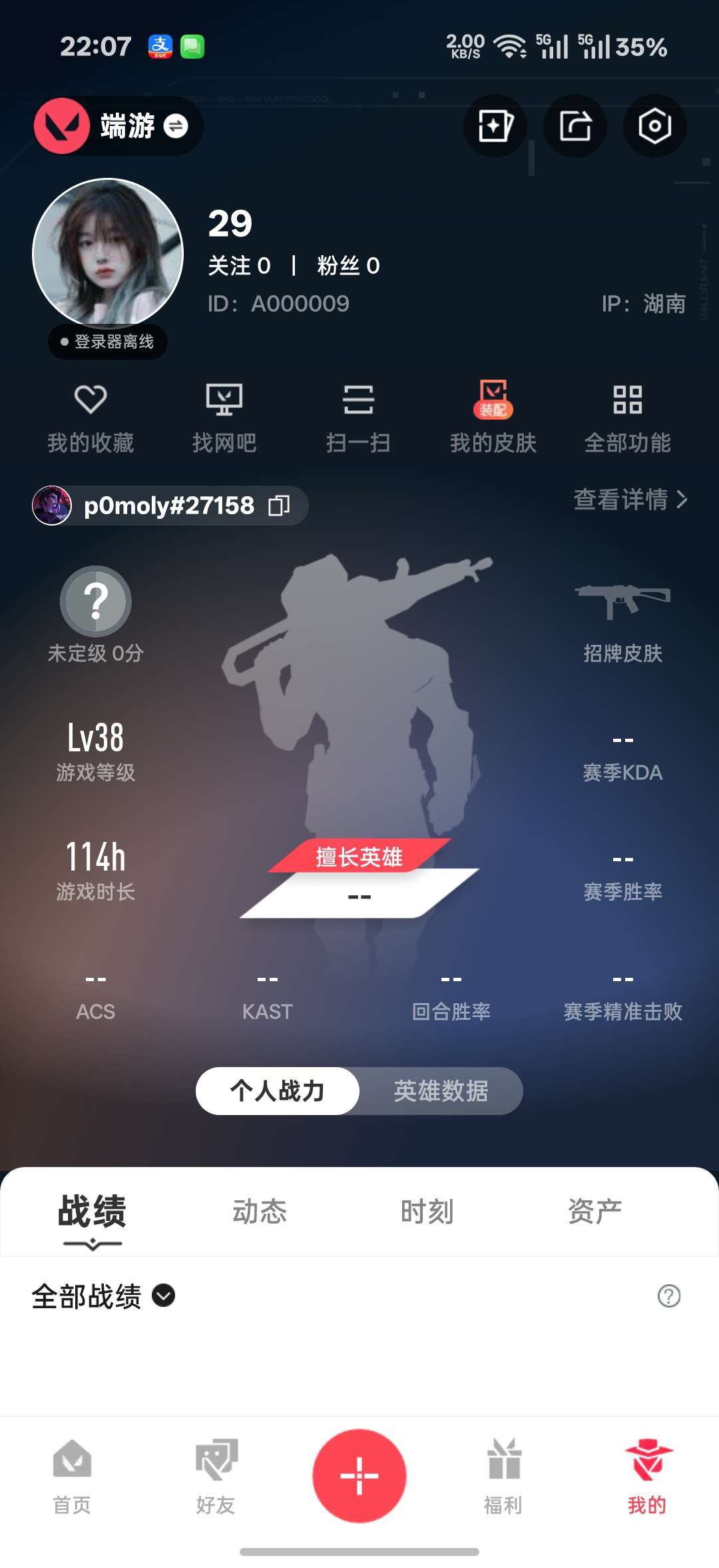
Task: Switch to 时刻 tab
Action: [x=427, y=1211]
